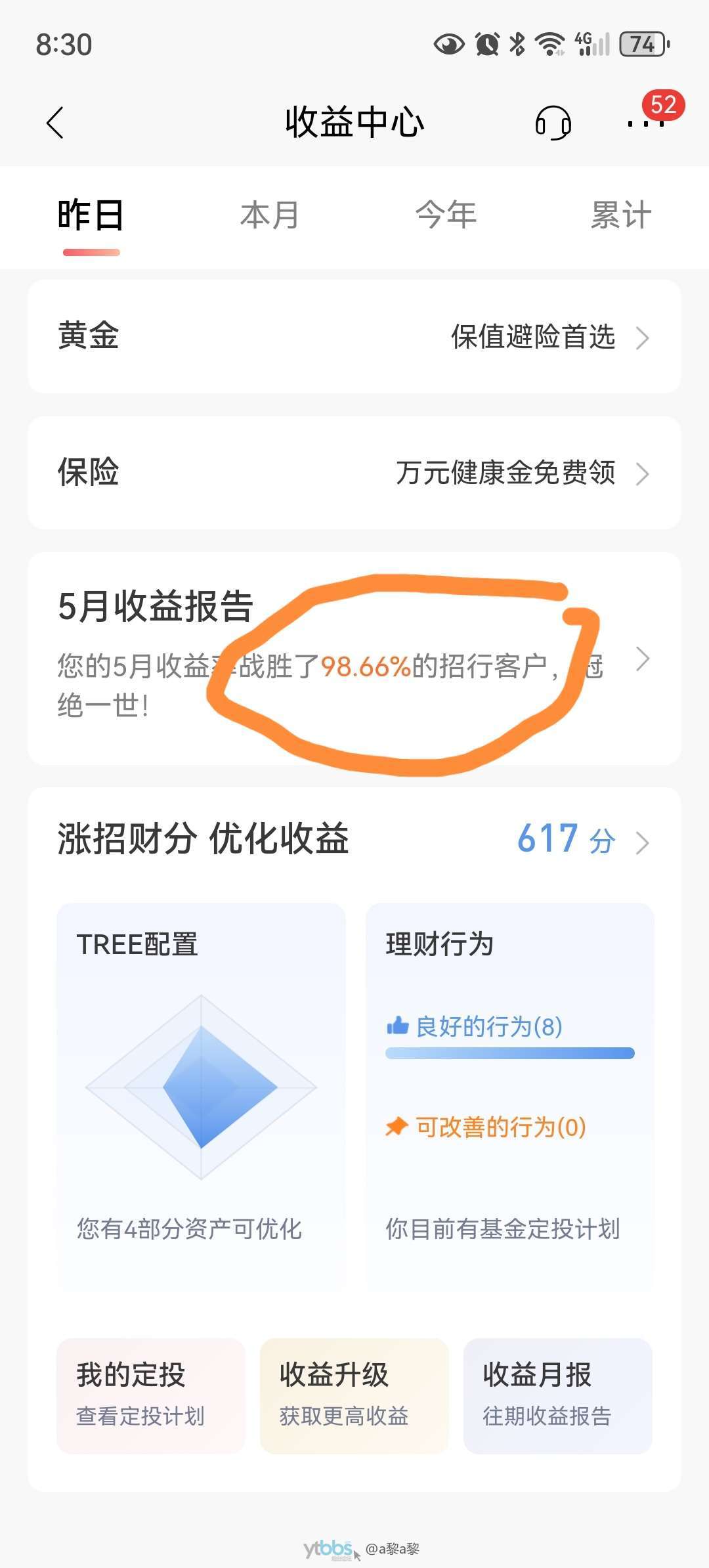Open the 保险 row
709x1568 pixels.
[354, 473]
